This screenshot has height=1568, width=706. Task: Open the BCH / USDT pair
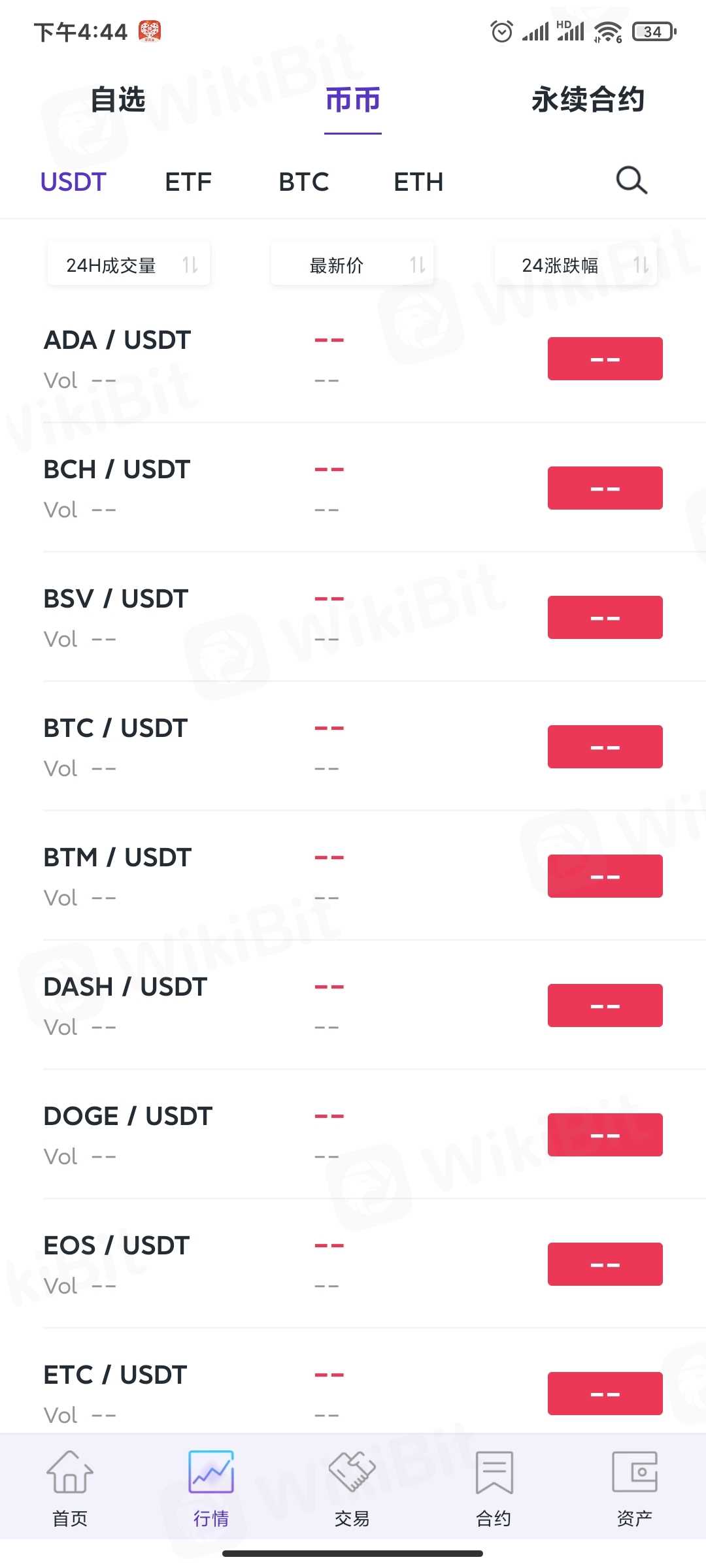(117, 470)
